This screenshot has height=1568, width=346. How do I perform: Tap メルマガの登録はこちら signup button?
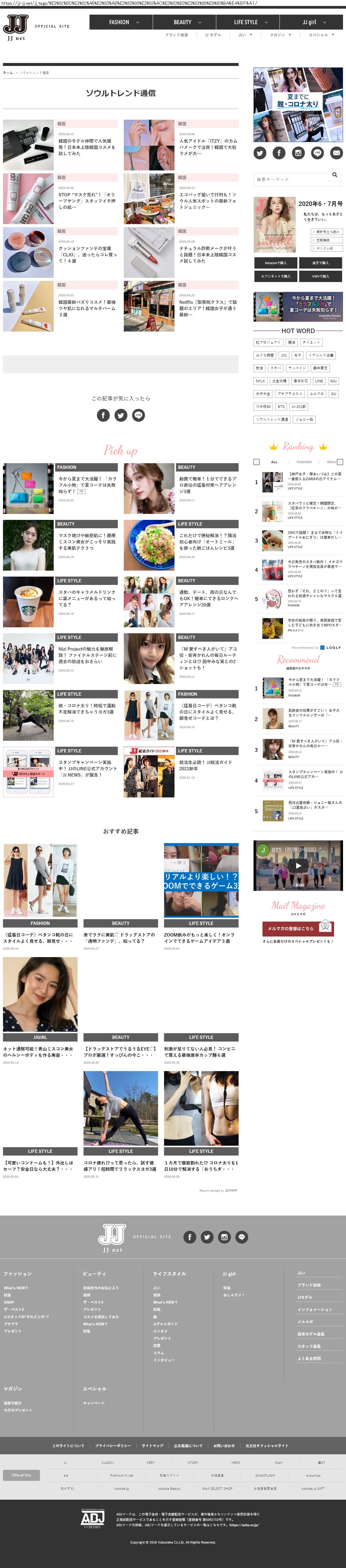(x=291, y=928)
